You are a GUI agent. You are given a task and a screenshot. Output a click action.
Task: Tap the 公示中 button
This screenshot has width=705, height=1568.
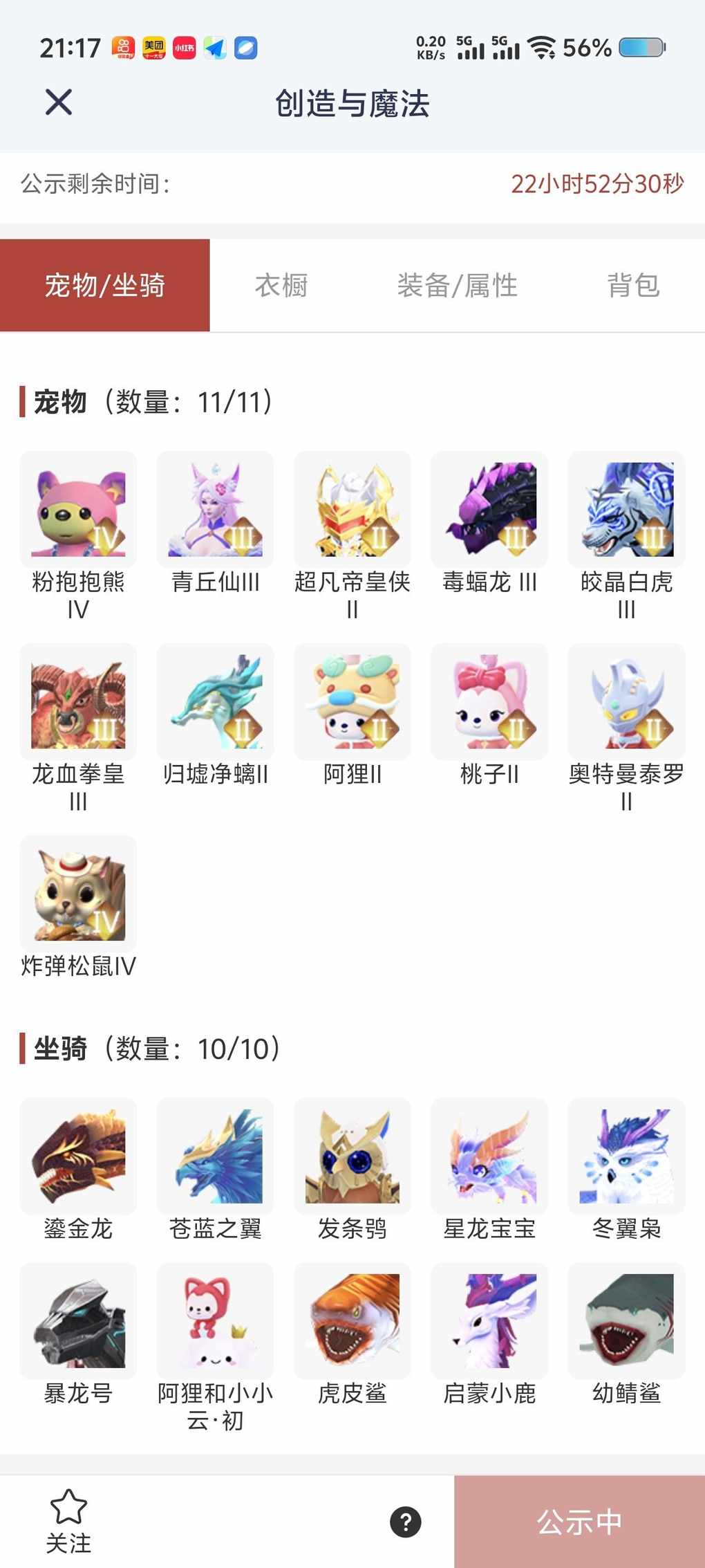point(579,1522)
